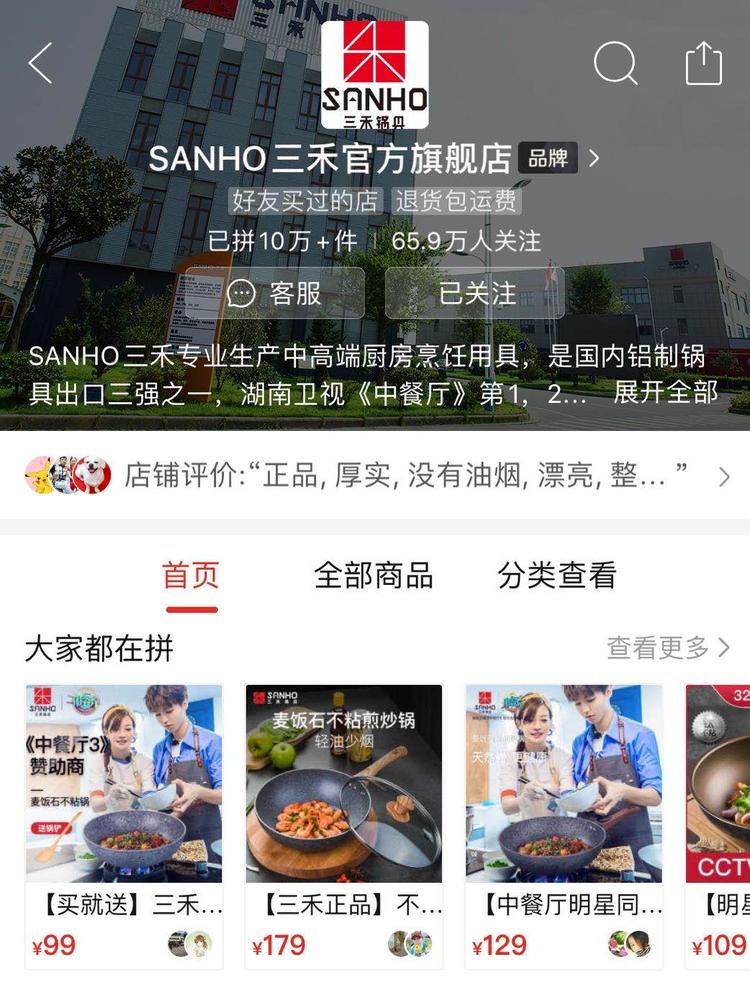This screenshot has height=990, width=750.
Task: Tap the 已关注 followed button
Action: [x=476, y=293]
